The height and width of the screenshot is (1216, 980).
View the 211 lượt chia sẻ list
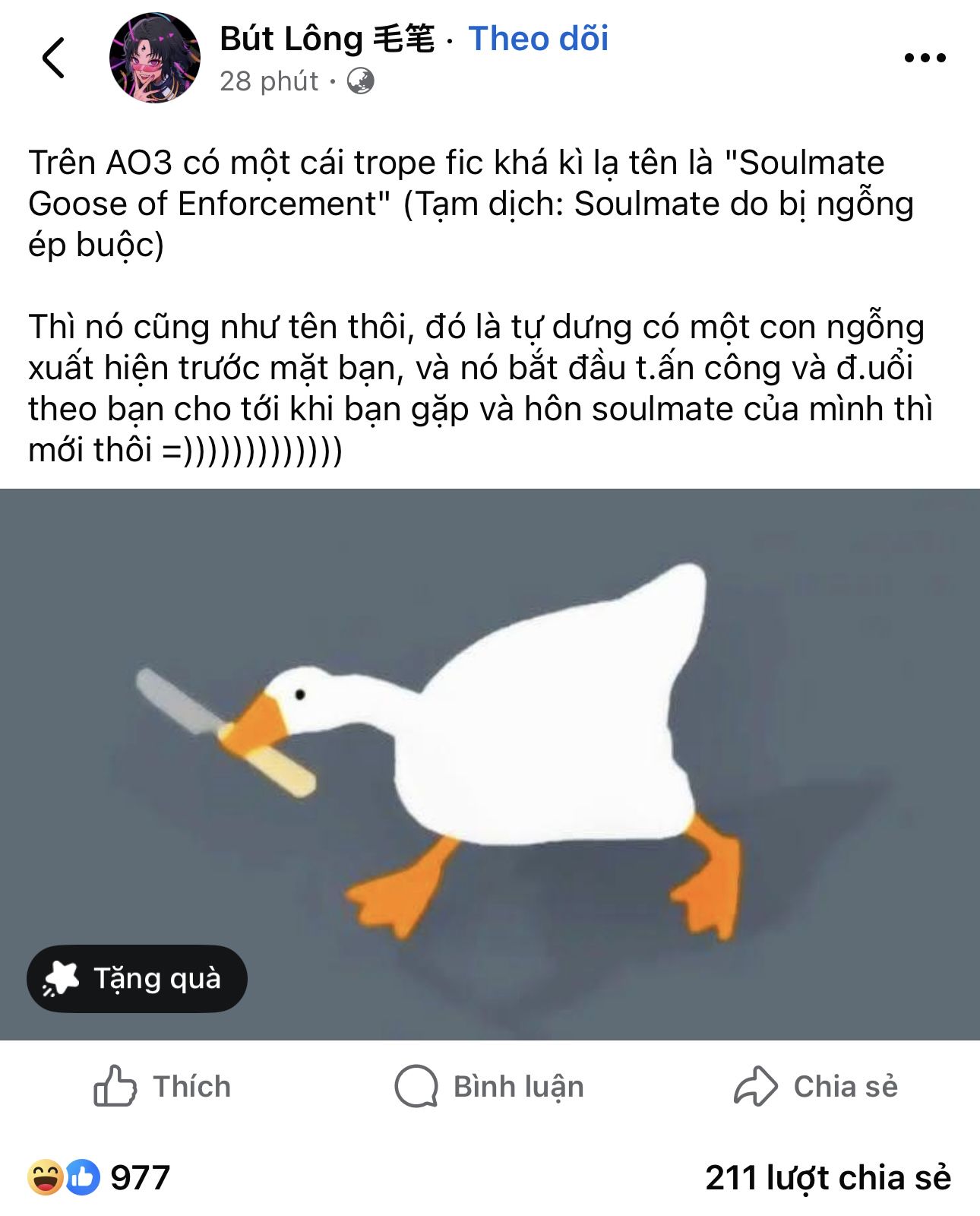coord(827,1177)
